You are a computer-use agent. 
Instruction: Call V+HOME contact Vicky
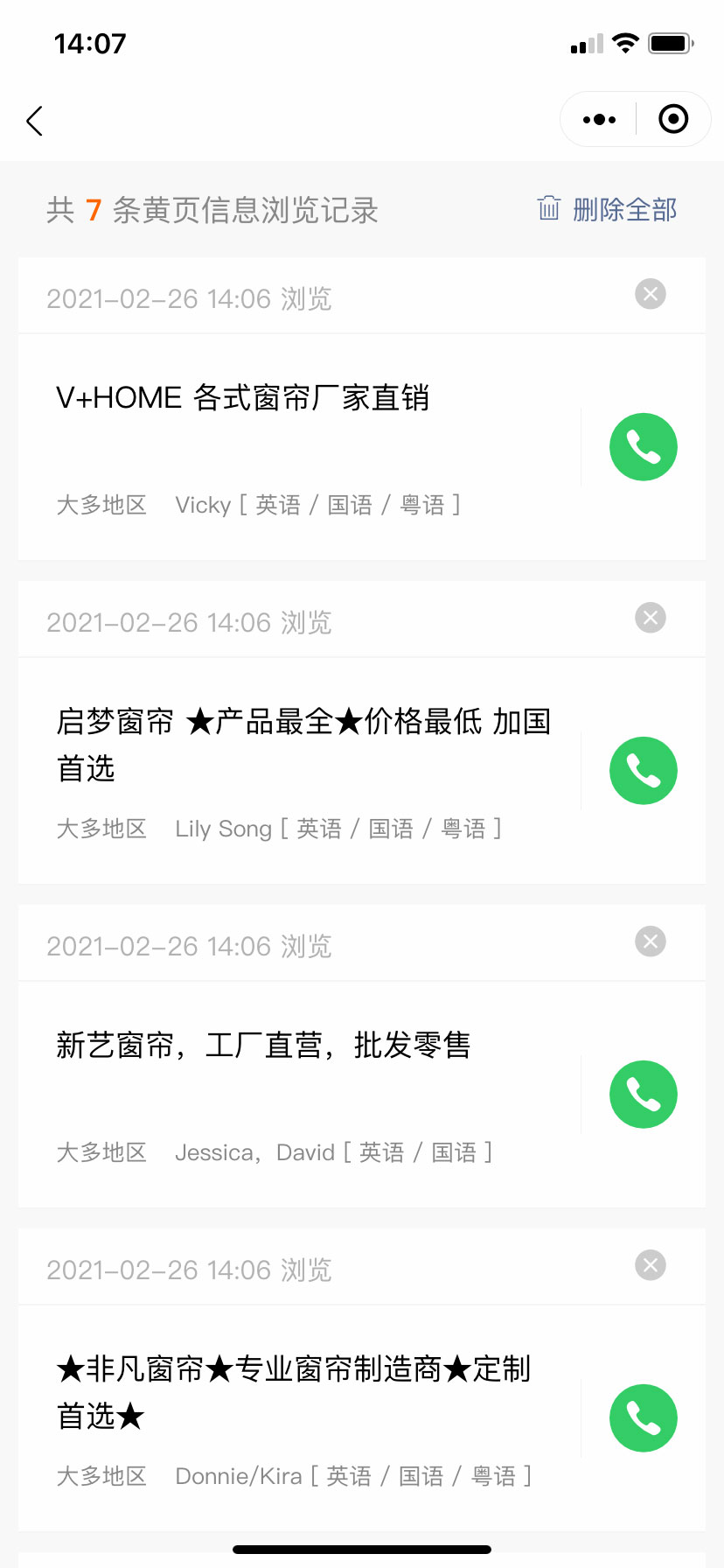pos(643,447)
